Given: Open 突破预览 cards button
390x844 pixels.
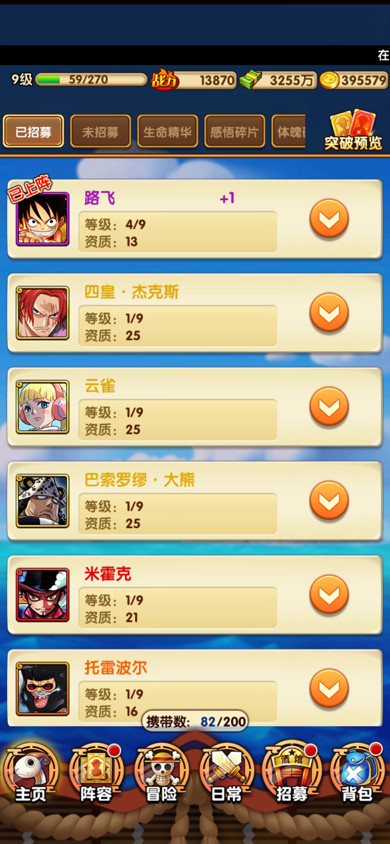Looking at the screenshot, I should [353, 131].
